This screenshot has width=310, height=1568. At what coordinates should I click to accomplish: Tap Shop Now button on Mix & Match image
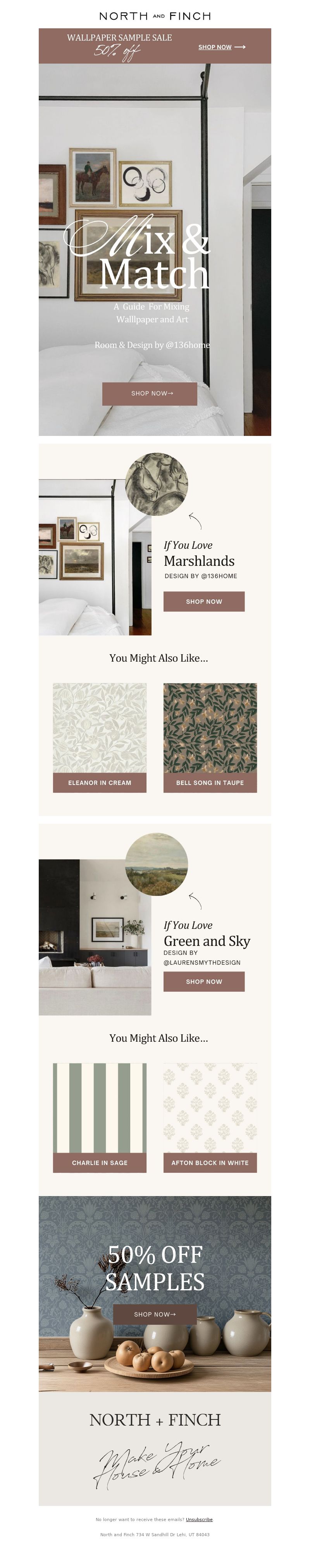(x=150, y=394)
